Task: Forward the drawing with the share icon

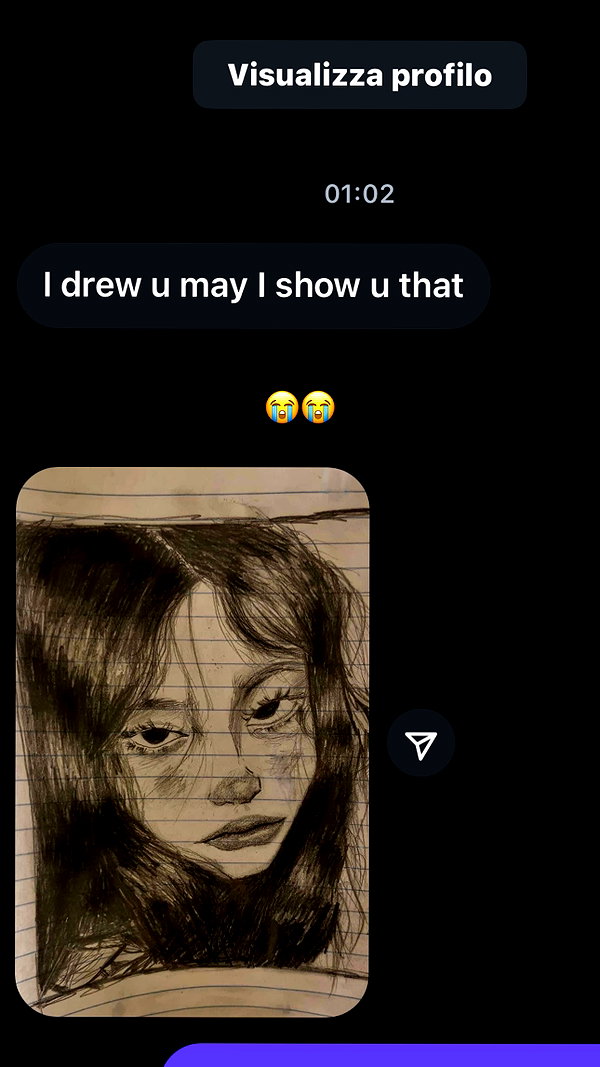Action: click(420, 743)
